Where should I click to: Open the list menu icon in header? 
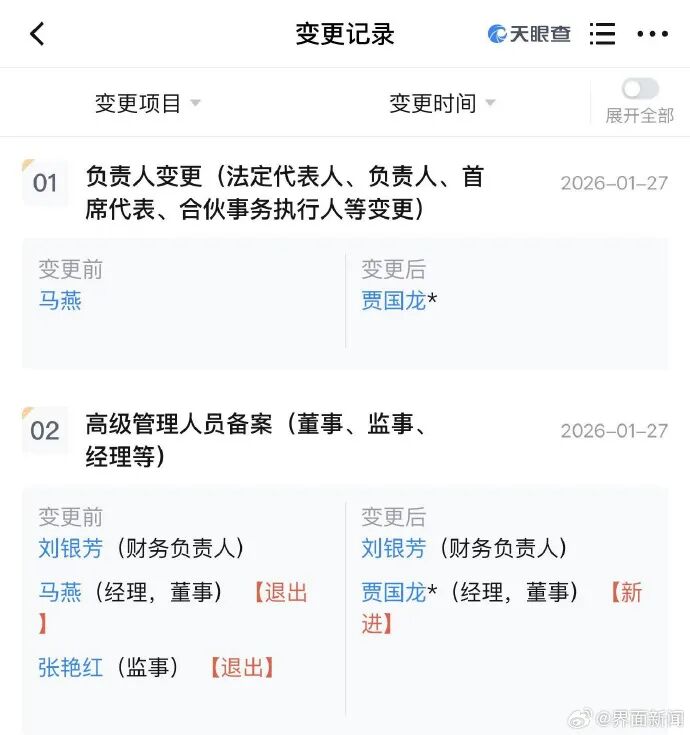(602, 34)
